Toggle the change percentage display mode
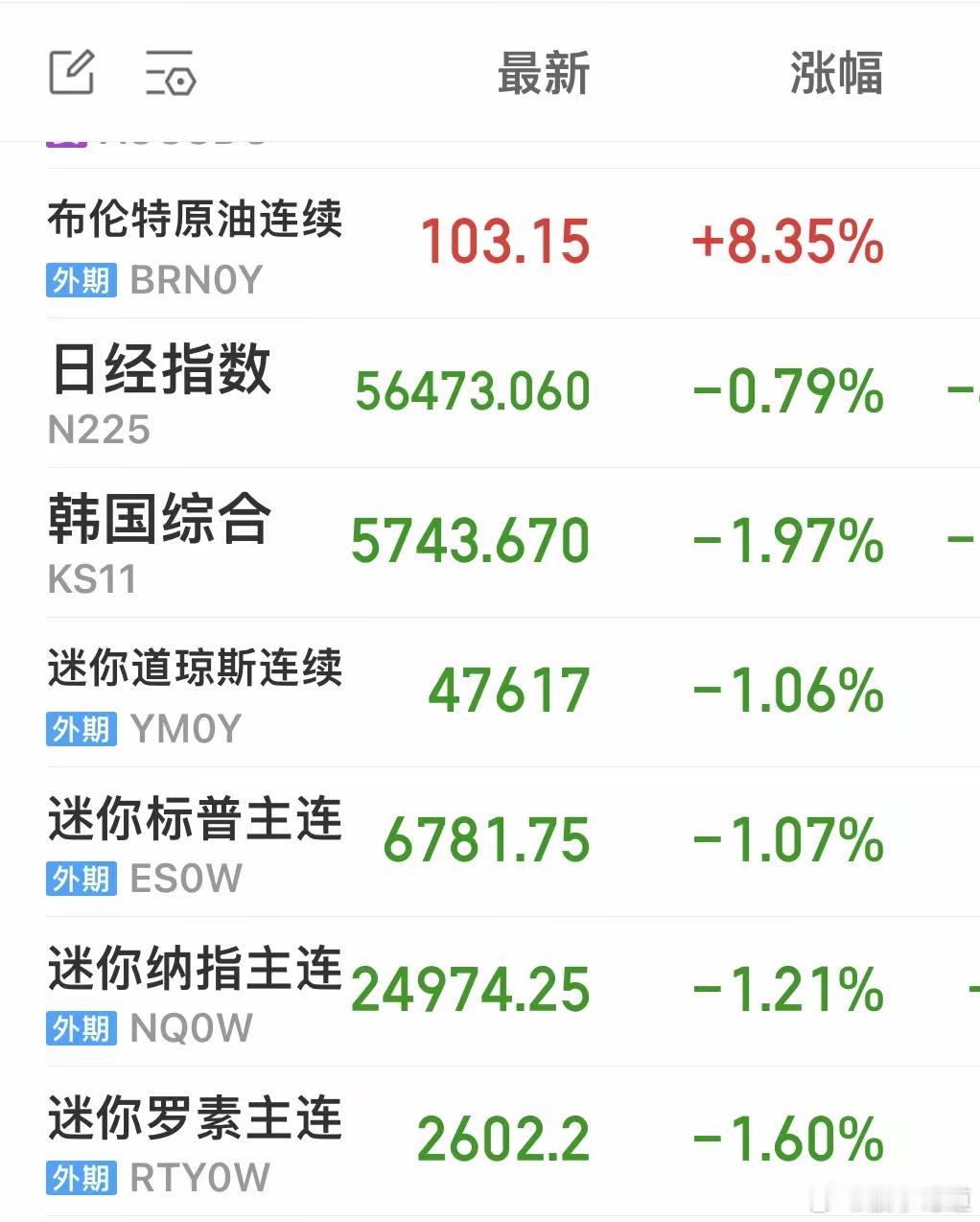980x1222 pixels. [x=837, y=77]
